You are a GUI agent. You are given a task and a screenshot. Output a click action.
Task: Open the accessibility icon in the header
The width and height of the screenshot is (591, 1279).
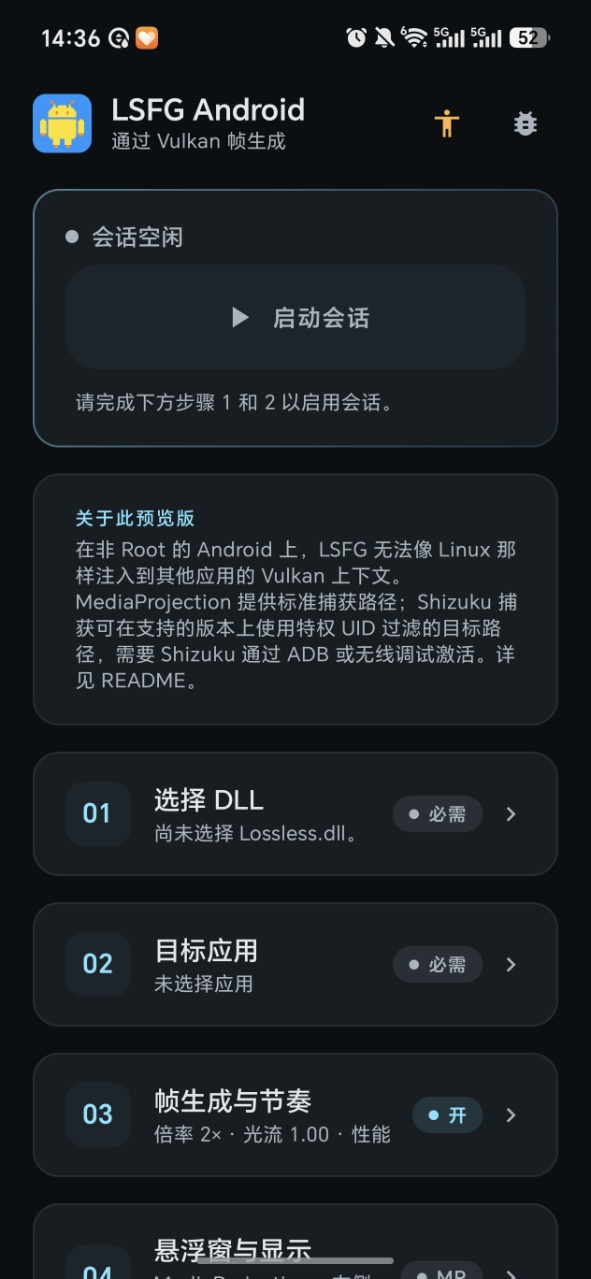446,123
